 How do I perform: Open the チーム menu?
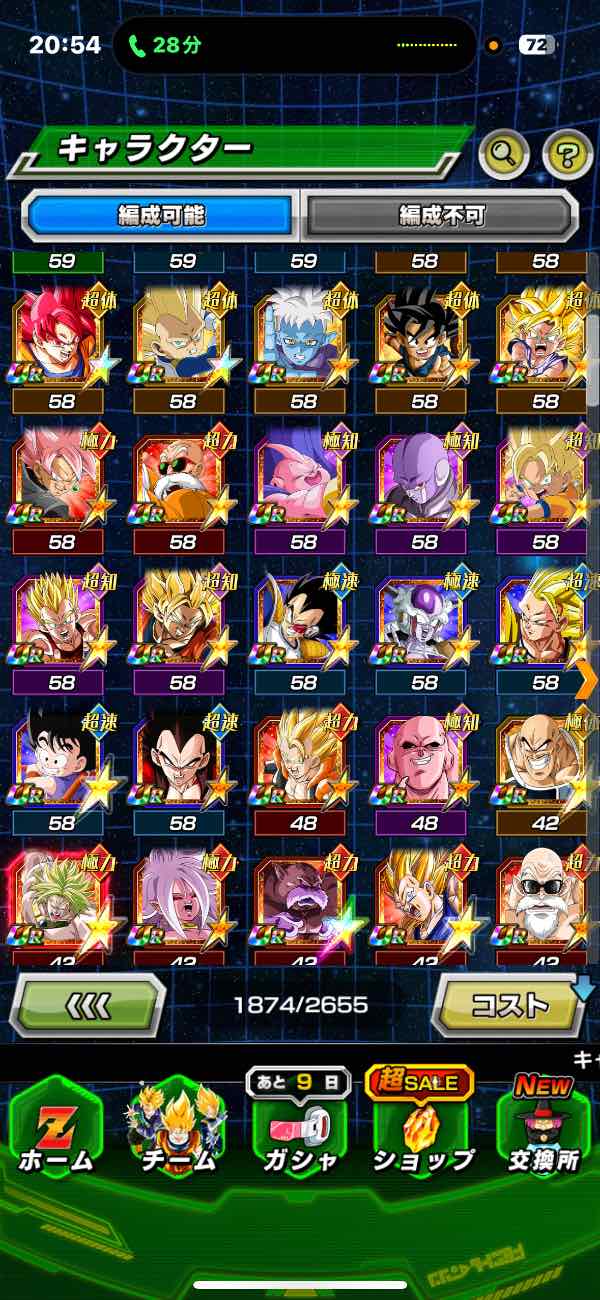tap(175, 1128)
